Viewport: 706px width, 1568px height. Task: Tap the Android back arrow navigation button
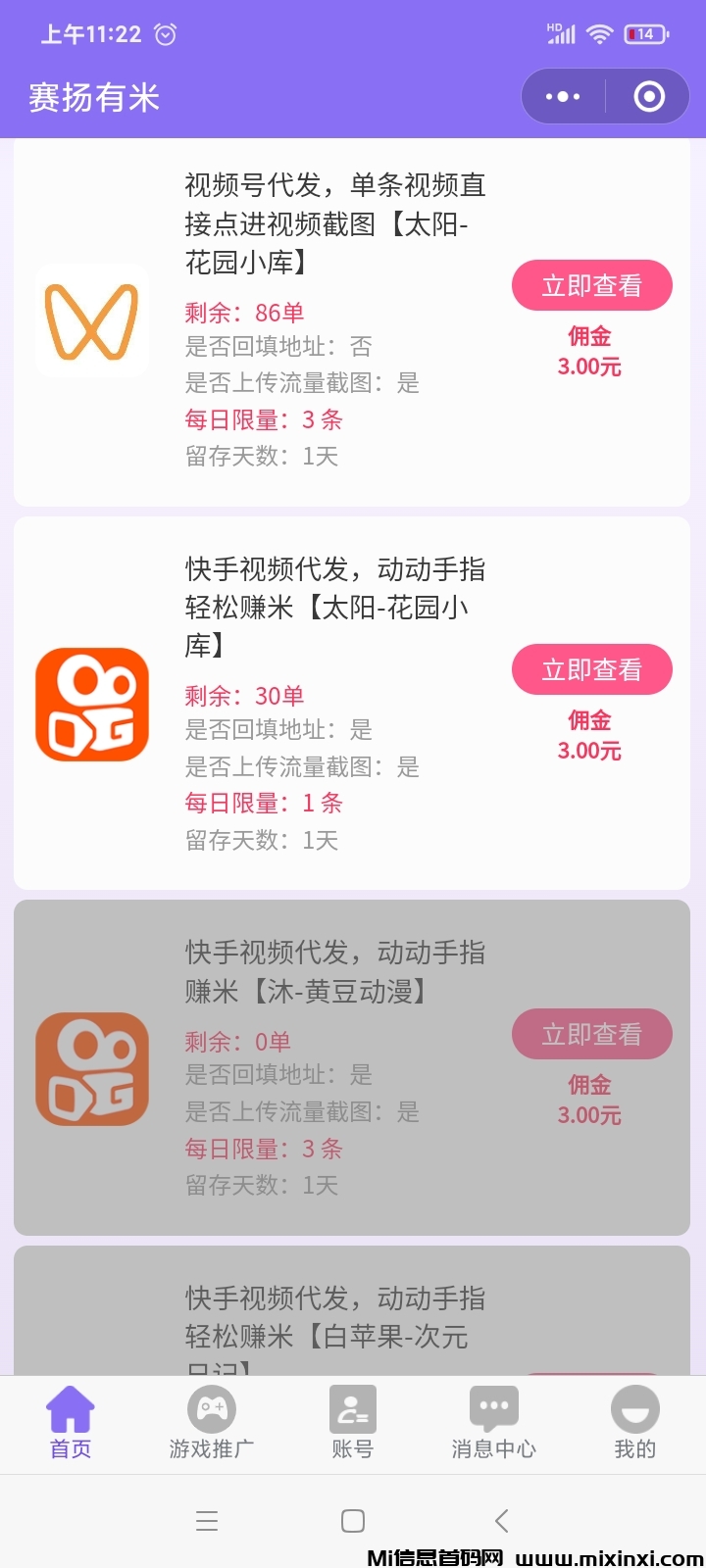[x=500, y=1520]
